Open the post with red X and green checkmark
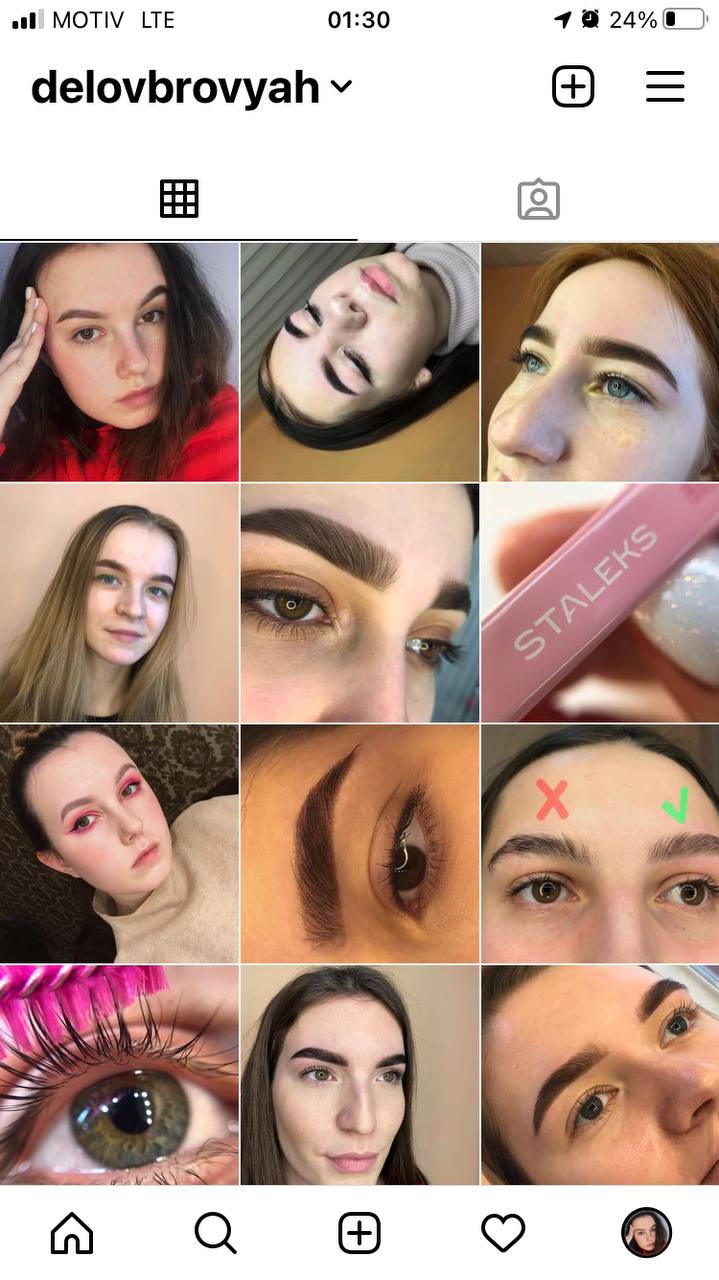The width and height of the screenshot is (719, 1280). point(600,844)
